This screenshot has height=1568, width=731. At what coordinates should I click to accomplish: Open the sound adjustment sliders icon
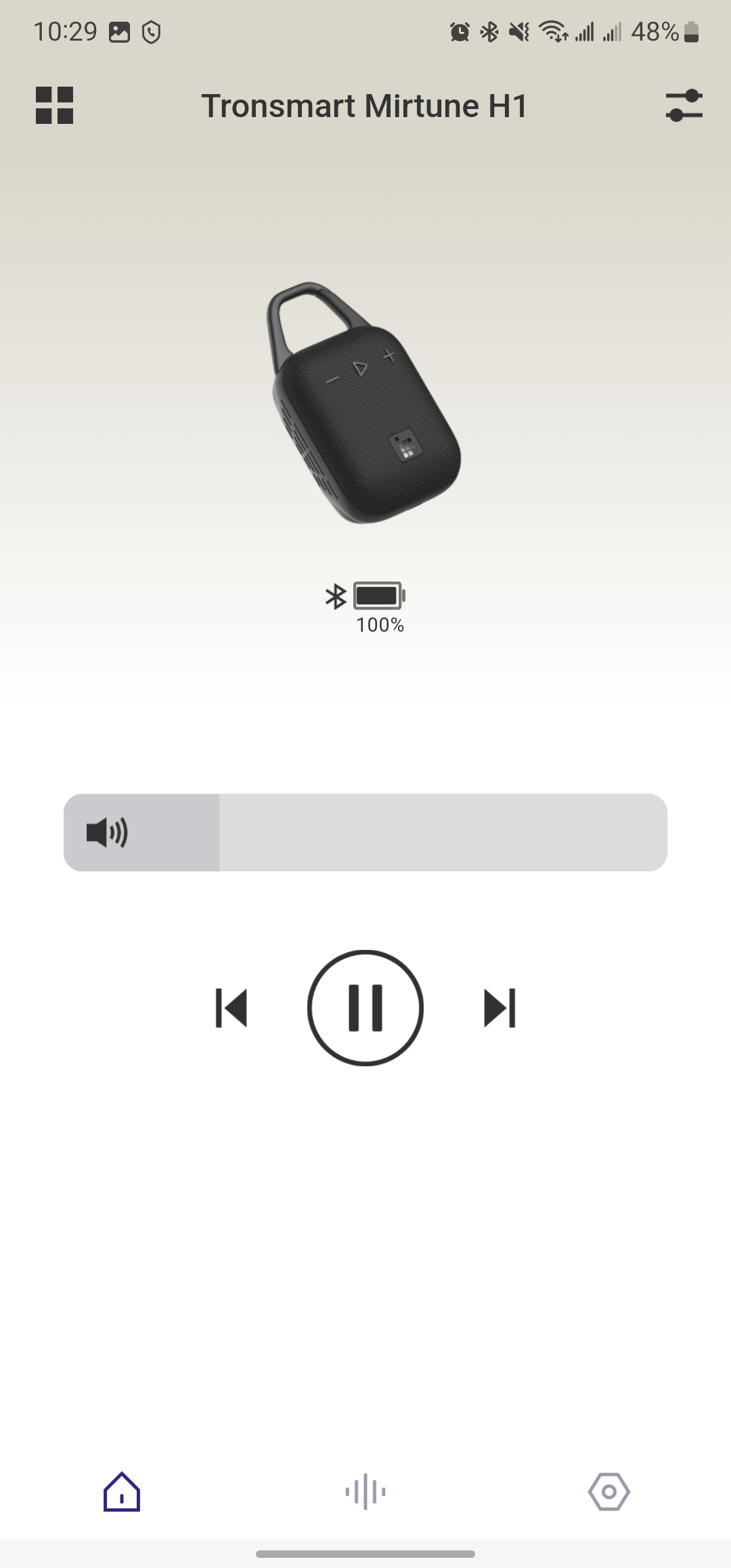[x=684, y=106]
